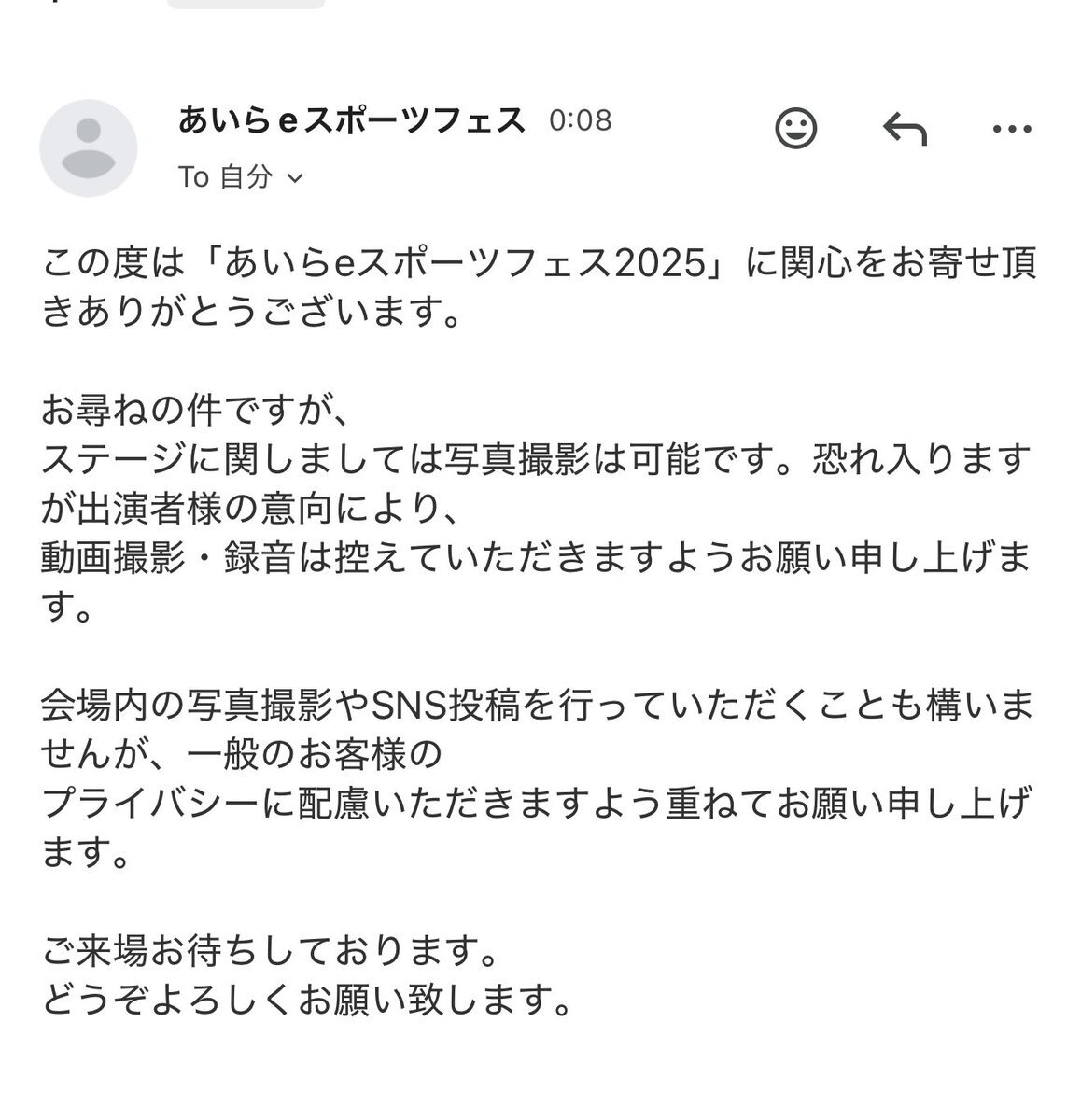Reply to あいらeスポーツフェス email

(905, 130)
